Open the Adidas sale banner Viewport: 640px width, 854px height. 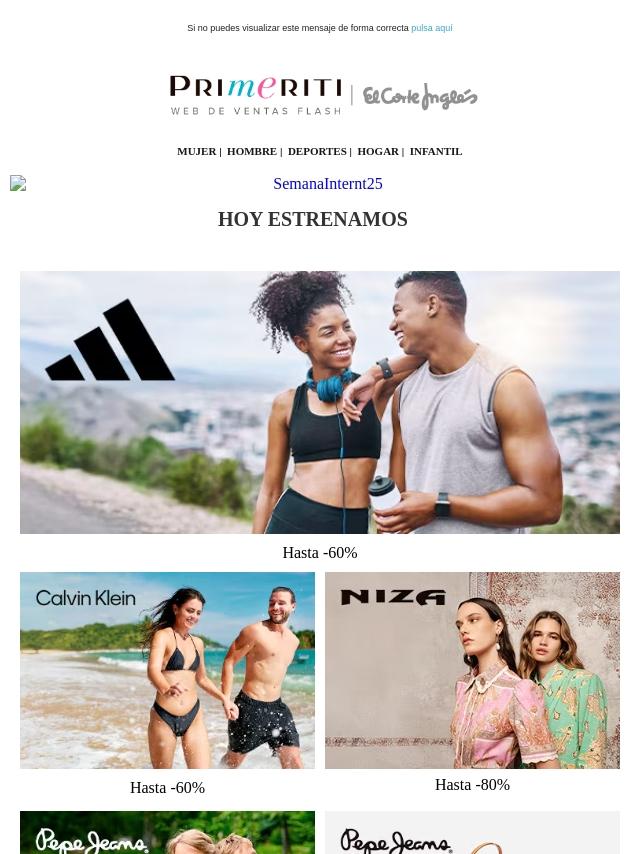point(320,402)
